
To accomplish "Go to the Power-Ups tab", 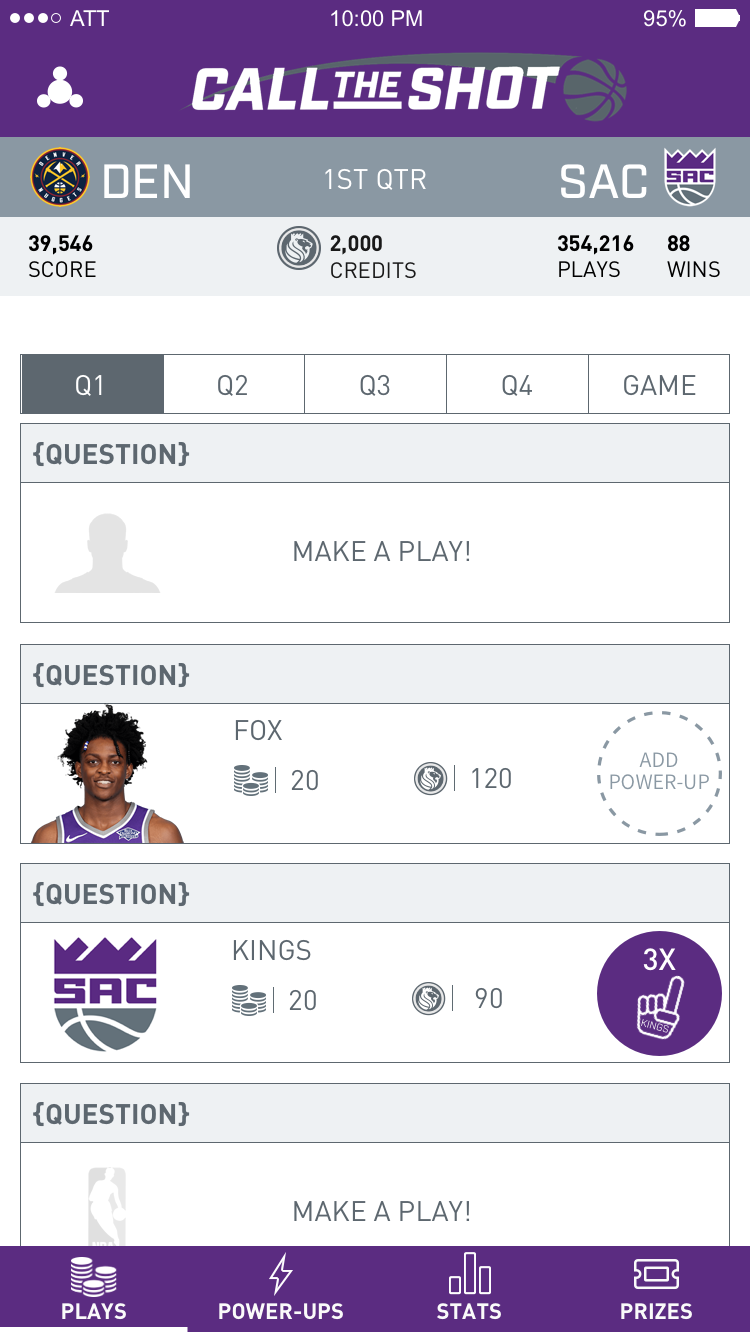I will click(x=281, y=1288).
